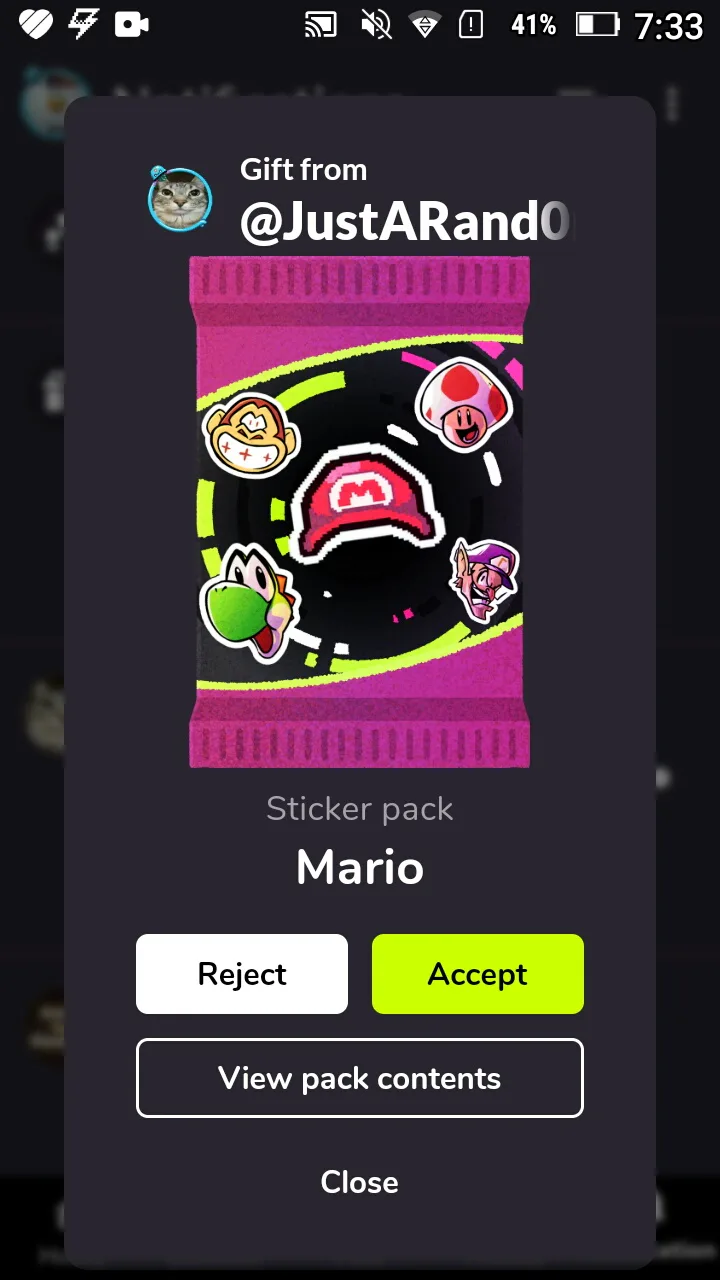This screenshot has width=720, height=1280.
Task: Reject the Mario sticker pack gift
Action: tap(242, 974)
